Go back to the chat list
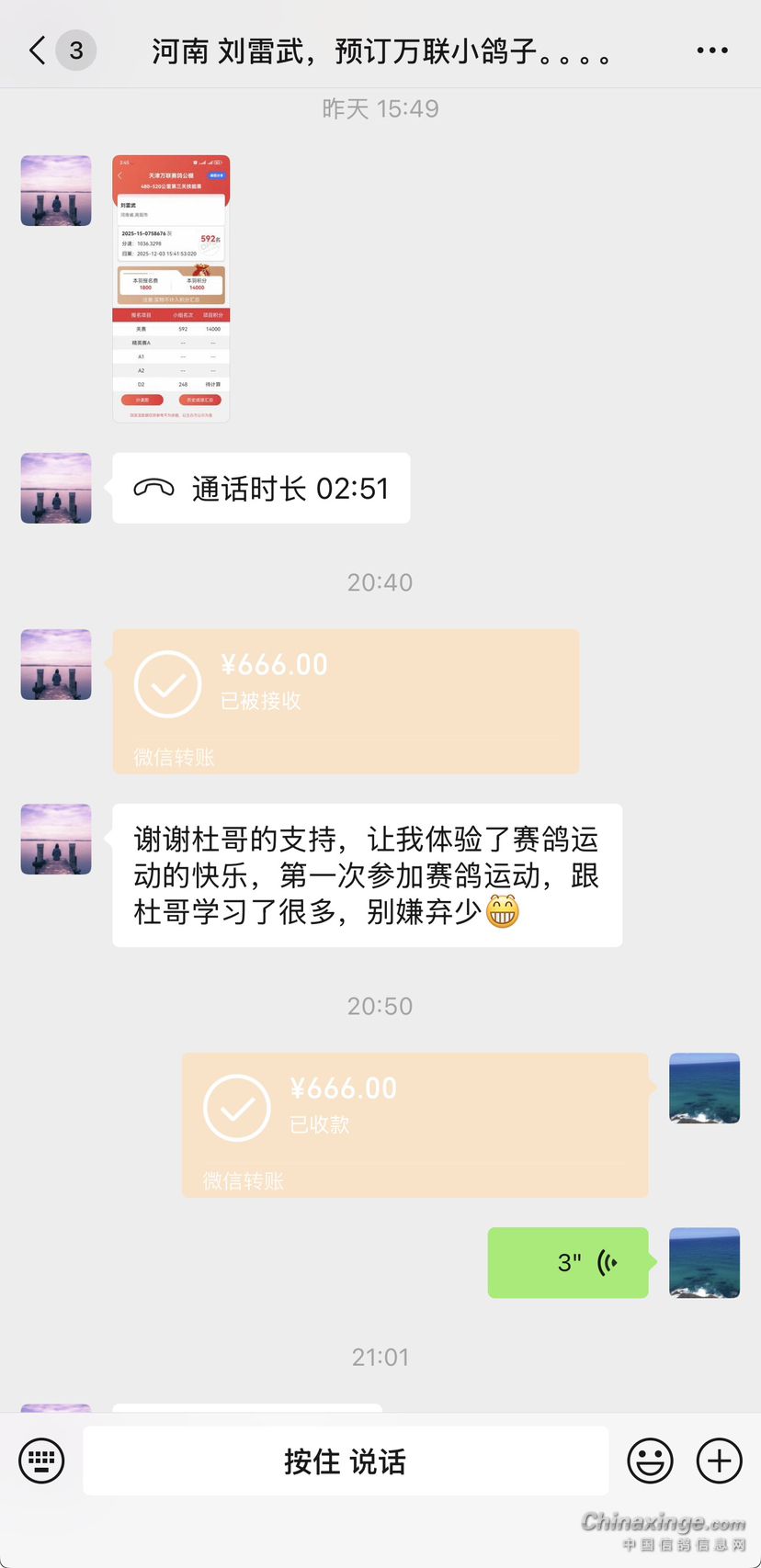The height and width of the screenshot is (1568, 761). click(38, 51)
